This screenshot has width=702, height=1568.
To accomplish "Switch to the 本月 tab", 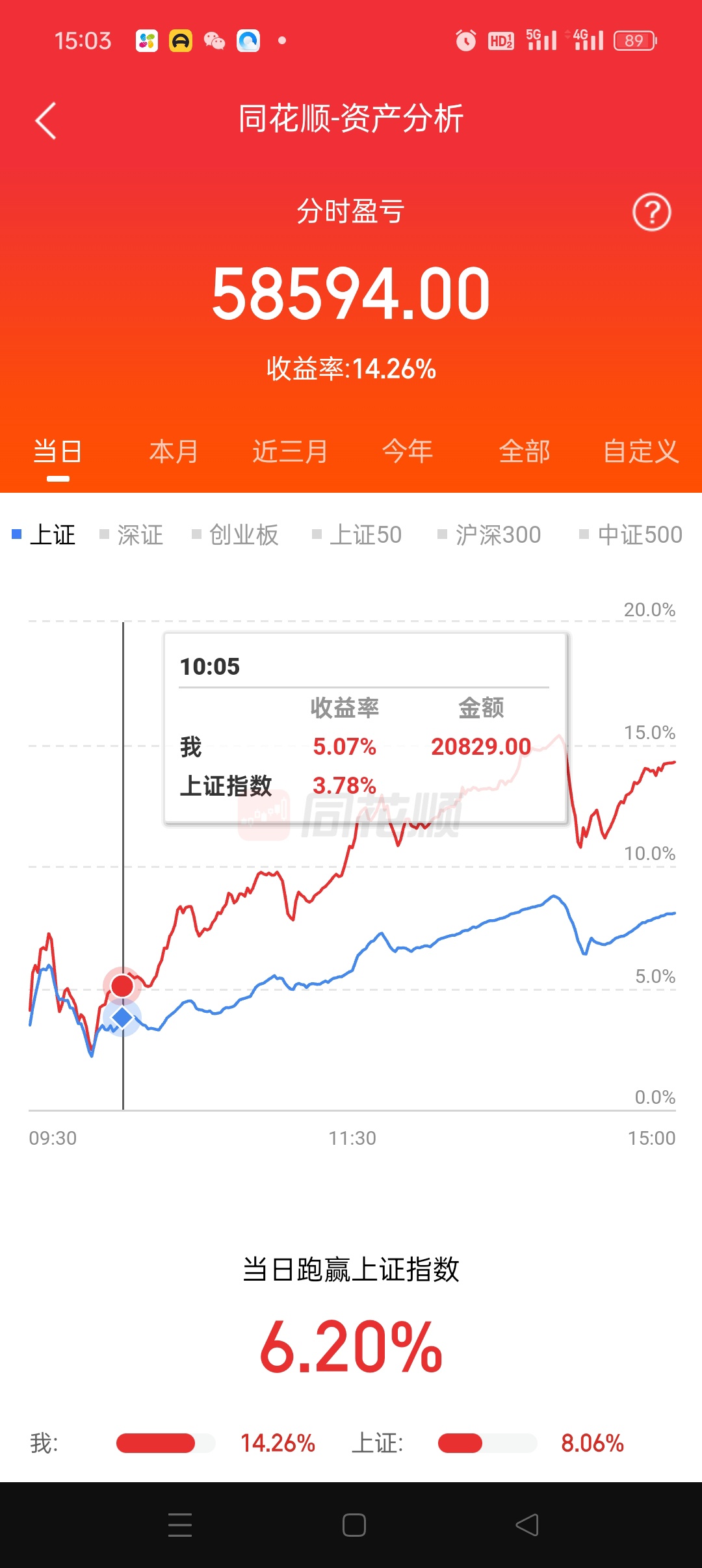I will pos(174,451).
